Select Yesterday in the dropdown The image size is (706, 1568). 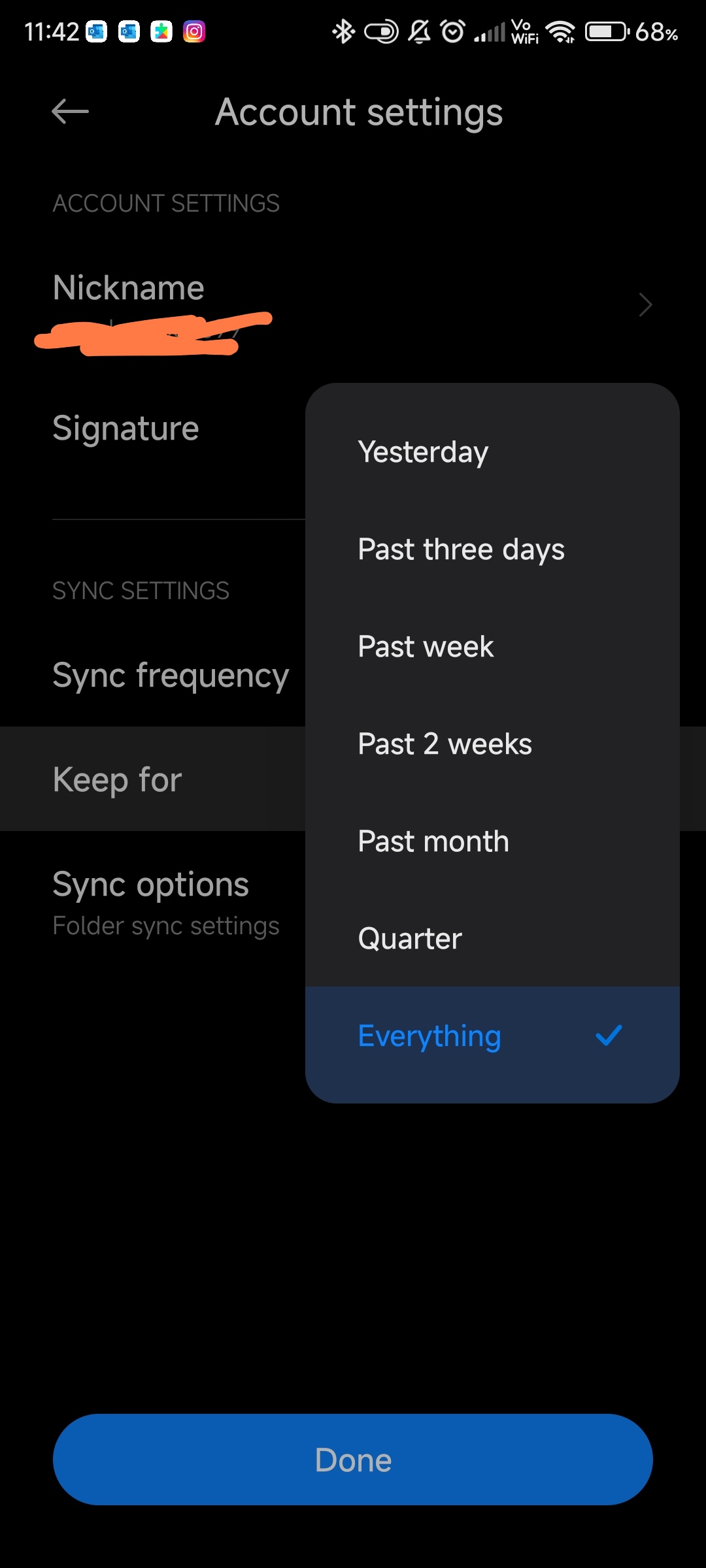[492, 451]
